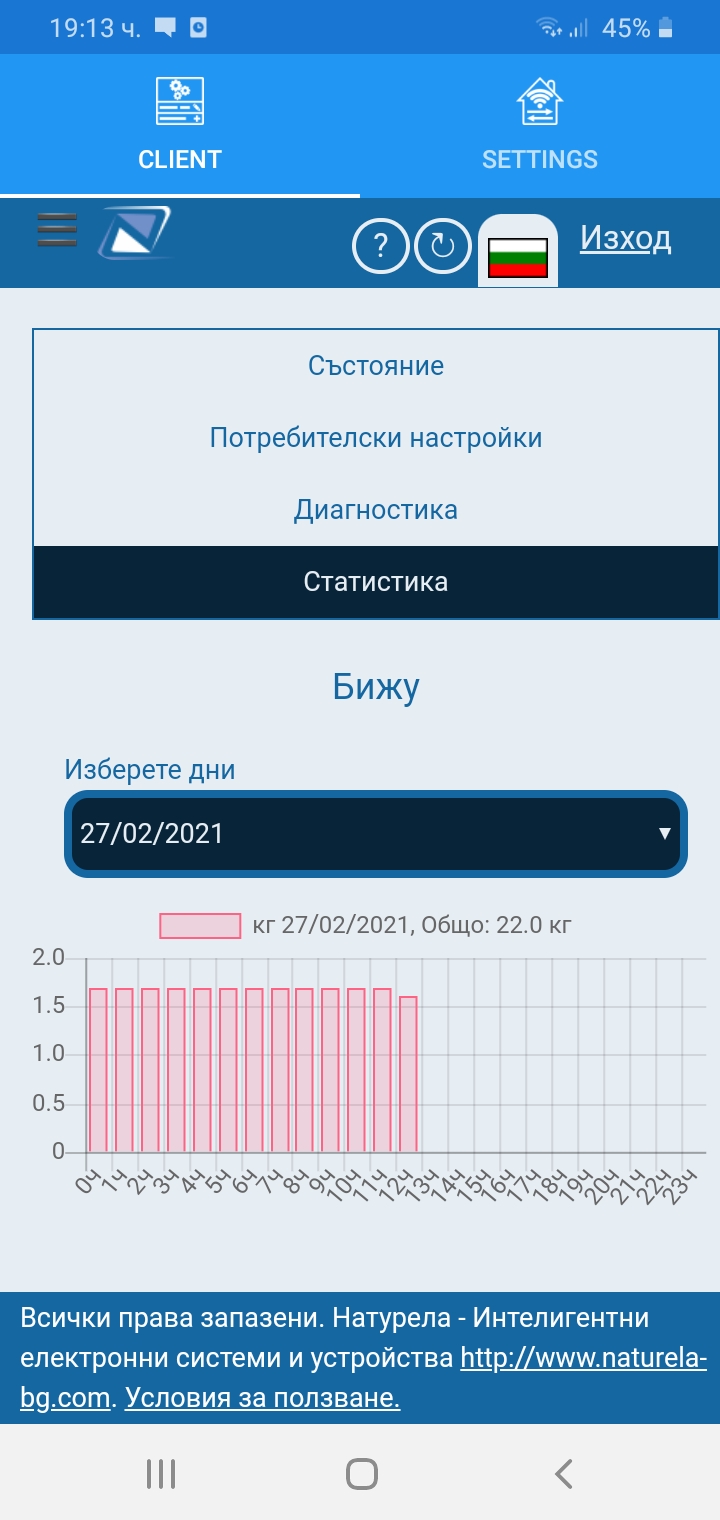The width and height of the screenshot is (720, 1520).
Task: Open Условия за ползване terms link
Action: coord(262,1398)
